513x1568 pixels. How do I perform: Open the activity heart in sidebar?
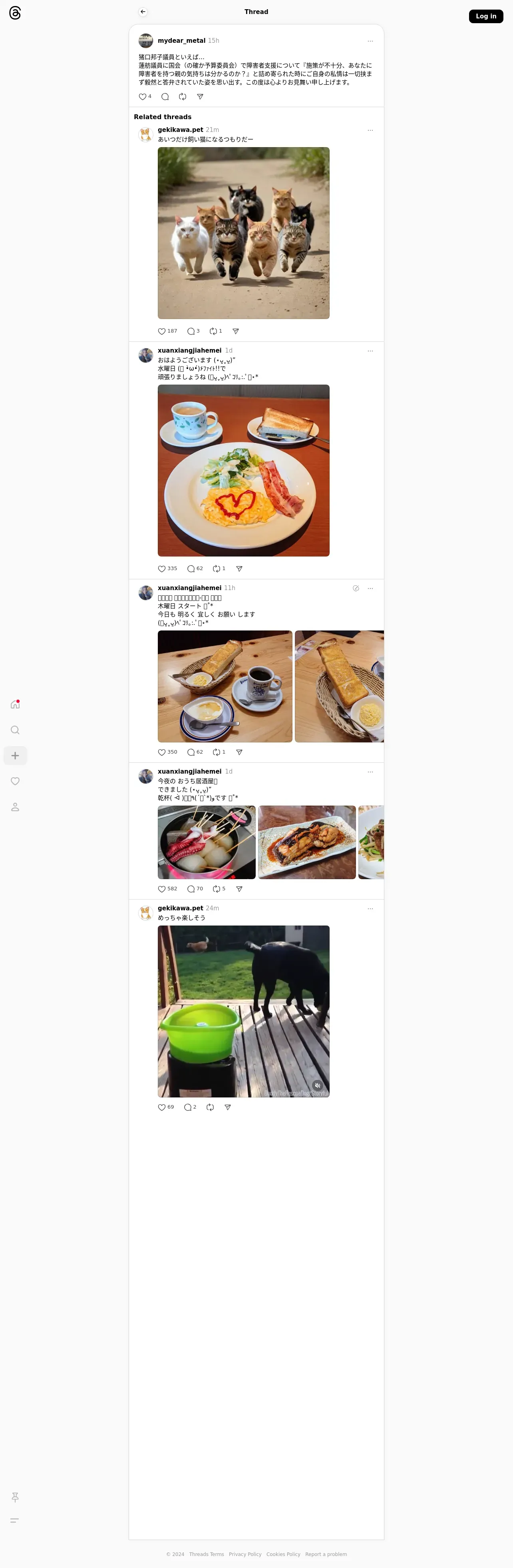(15, 782)
